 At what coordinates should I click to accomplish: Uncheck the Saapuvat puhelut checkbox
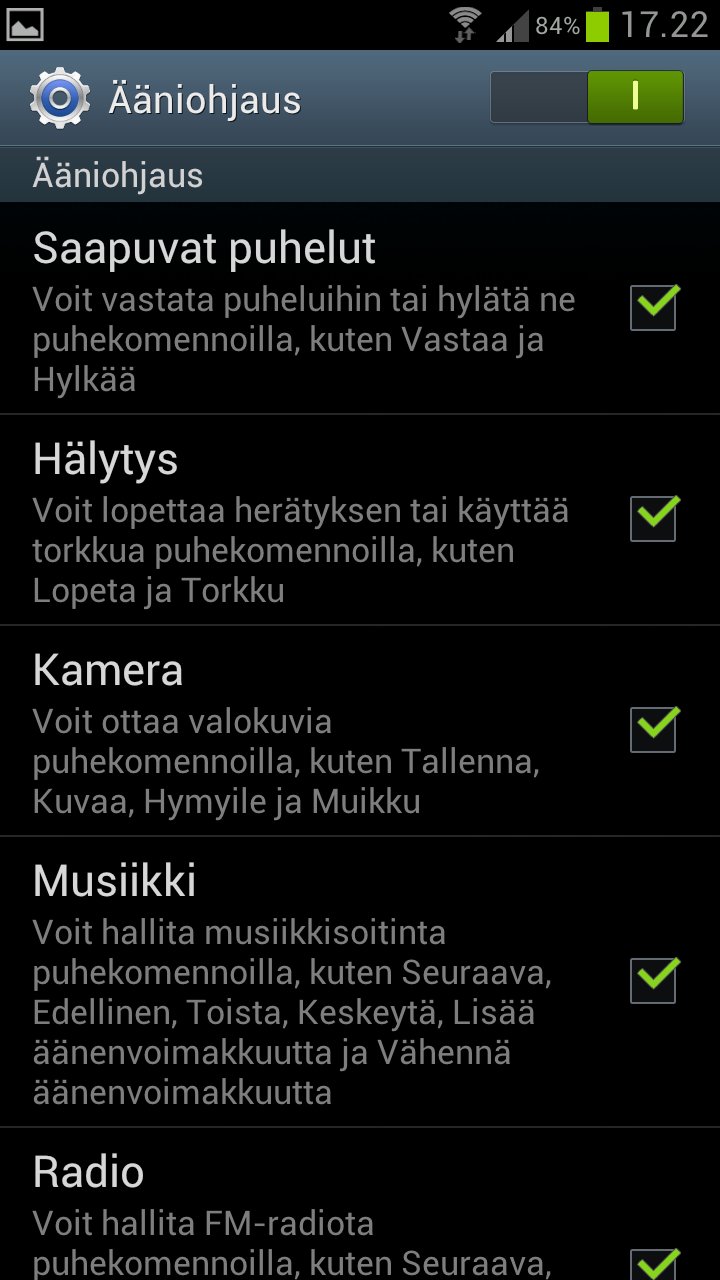tap(654, 308)
